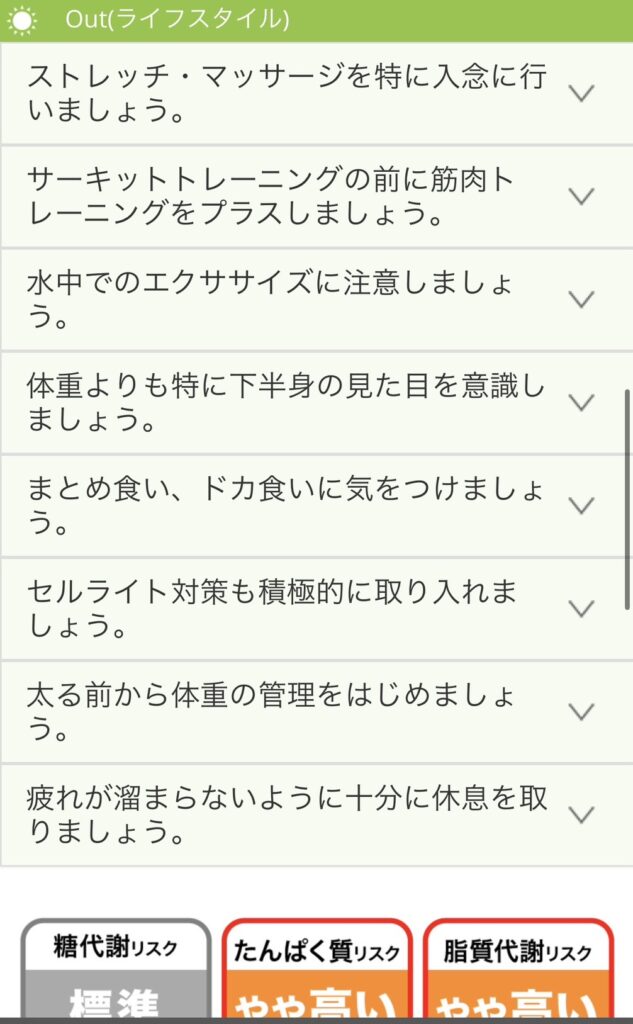Open the 糖代謝リスク card

coord(115,970)
